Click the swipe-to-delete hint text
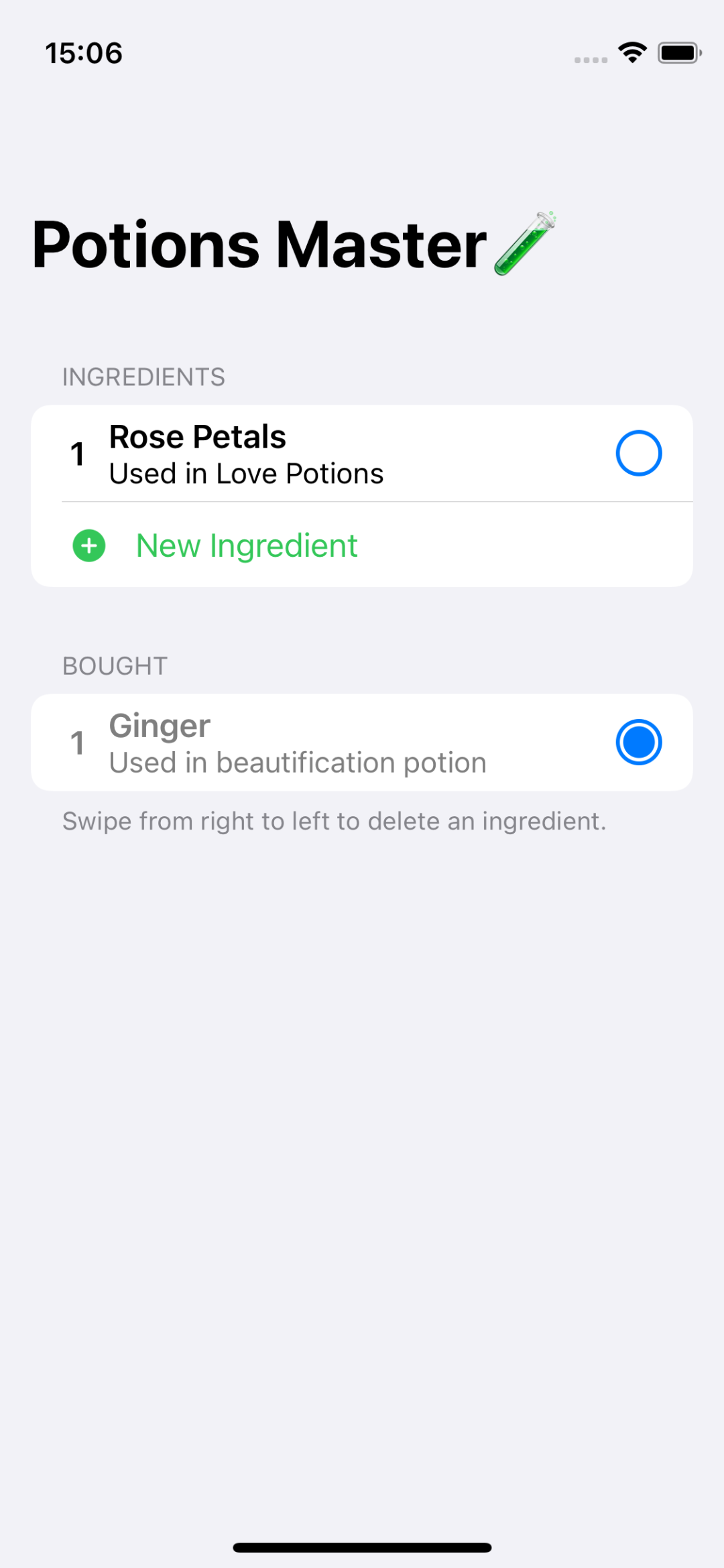Image resolution: width=724 pixels, height=1568 pixels. click(334, 820)
